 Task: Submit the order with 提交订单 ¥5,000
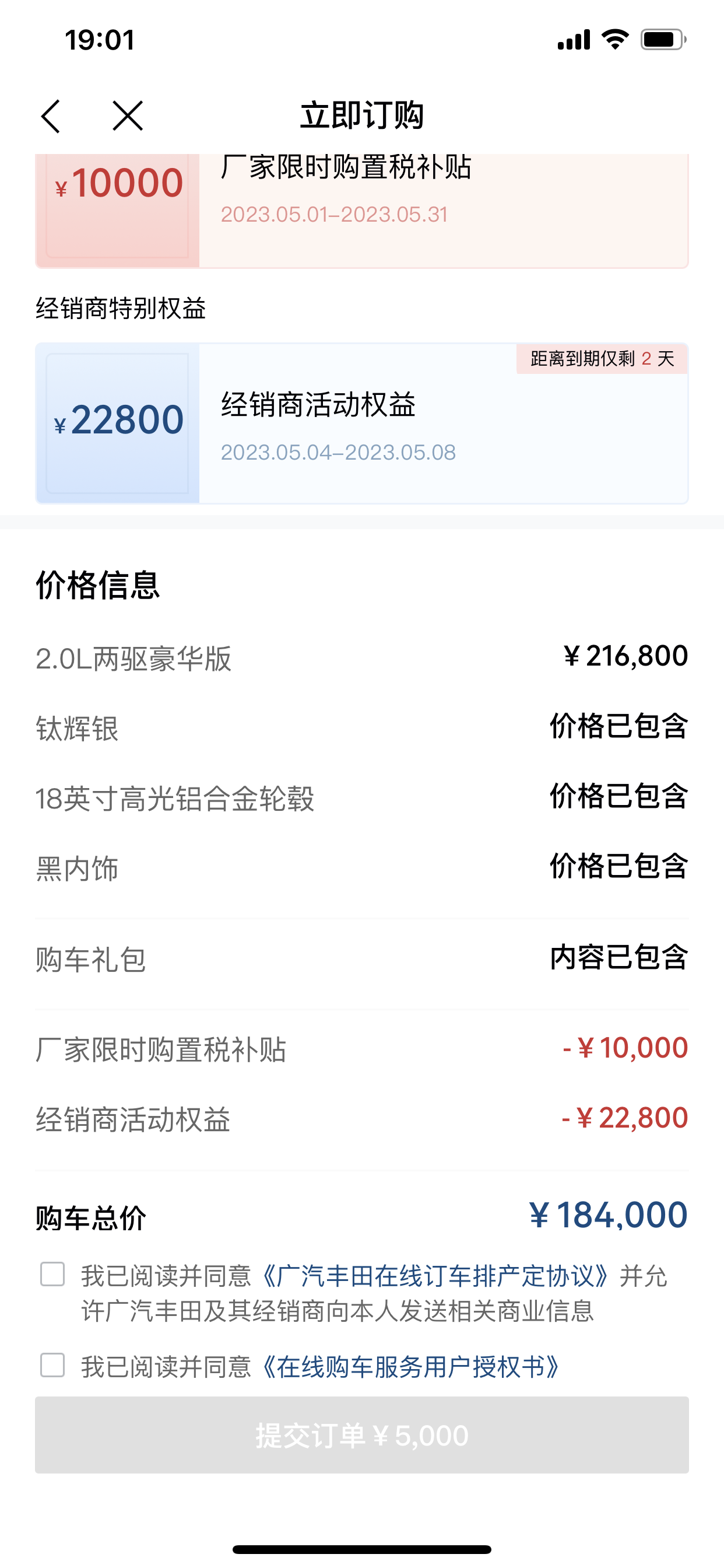coord(362,1436)
